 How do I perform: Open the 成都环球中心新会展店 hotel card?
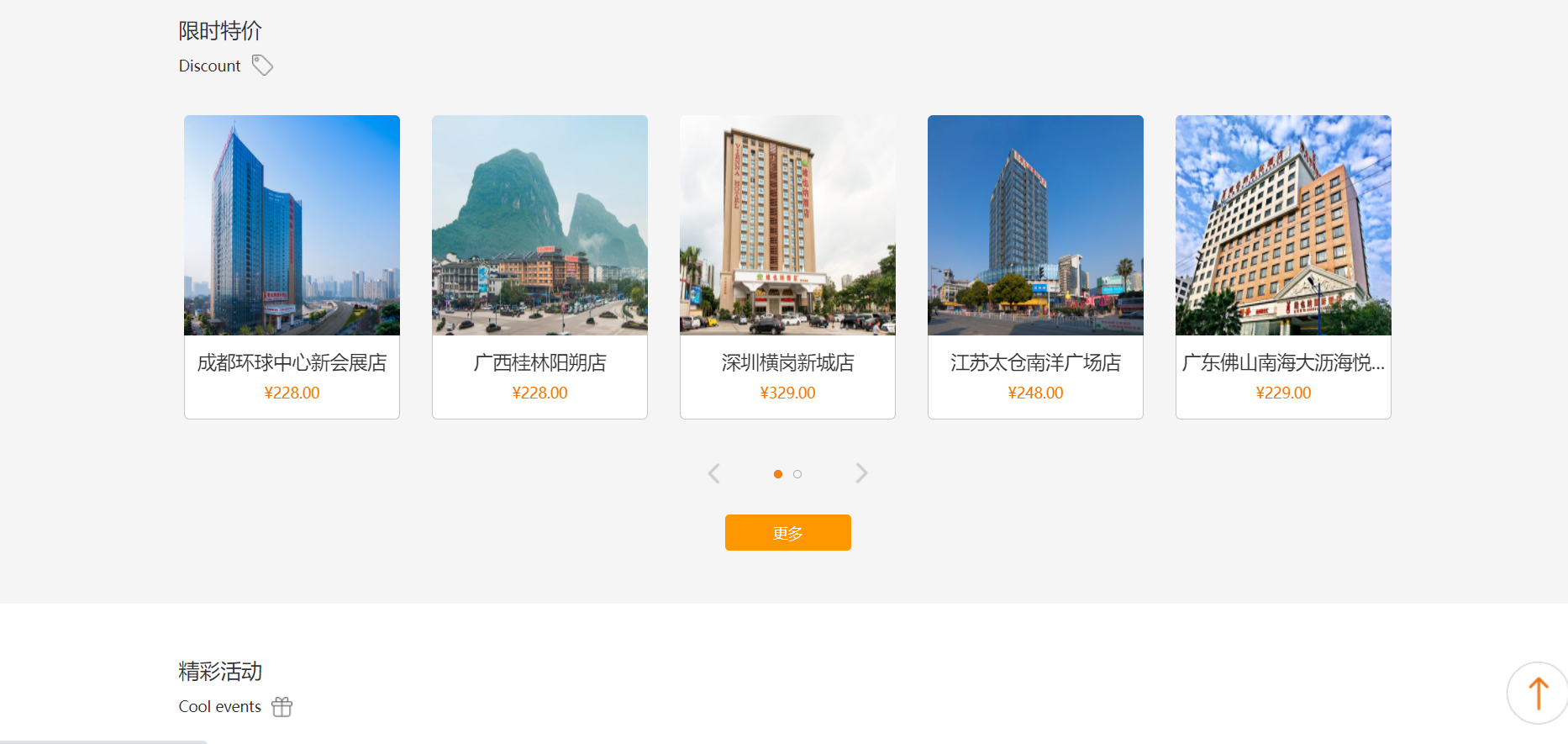pos(292,266)
